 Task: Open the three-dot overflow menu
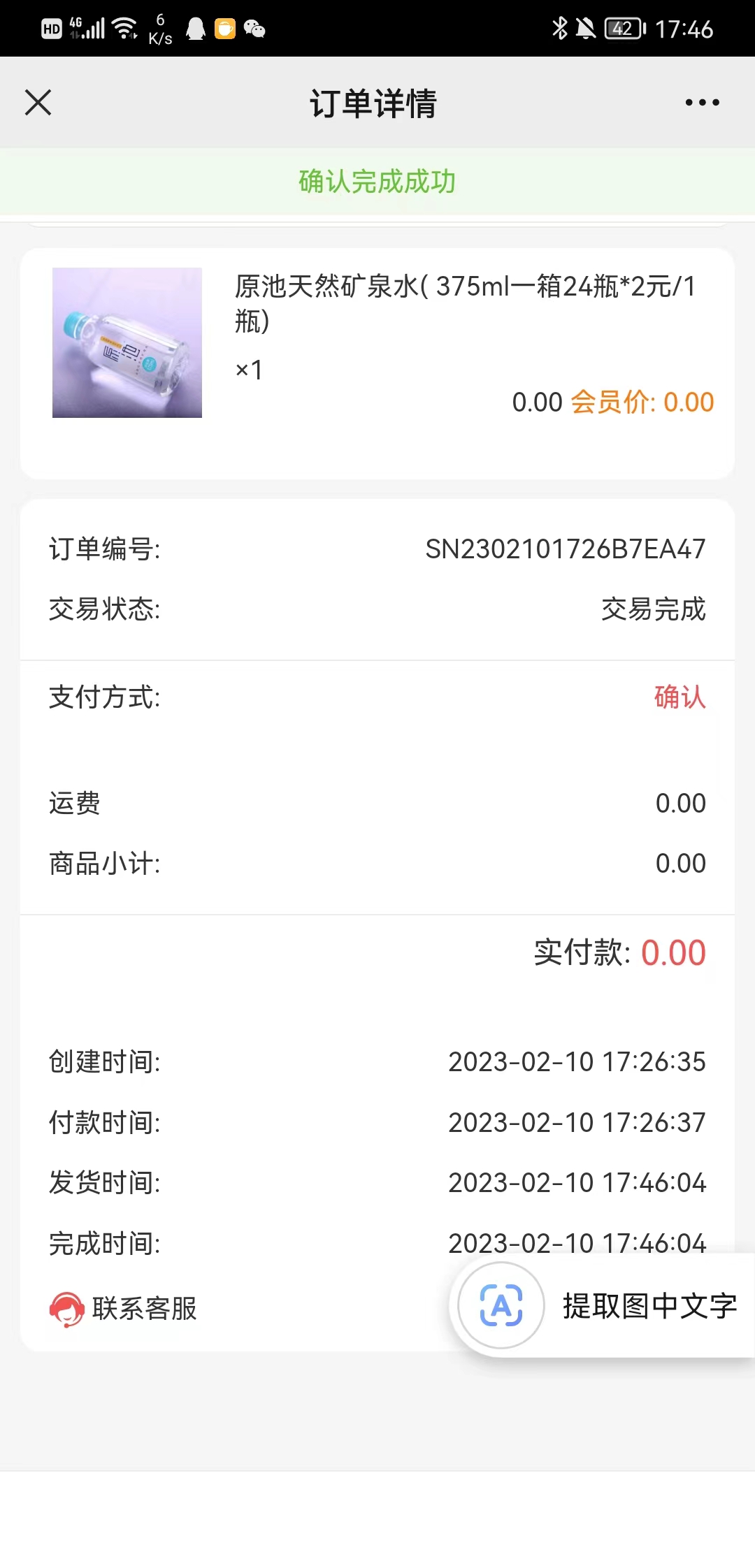click(702, 103)
